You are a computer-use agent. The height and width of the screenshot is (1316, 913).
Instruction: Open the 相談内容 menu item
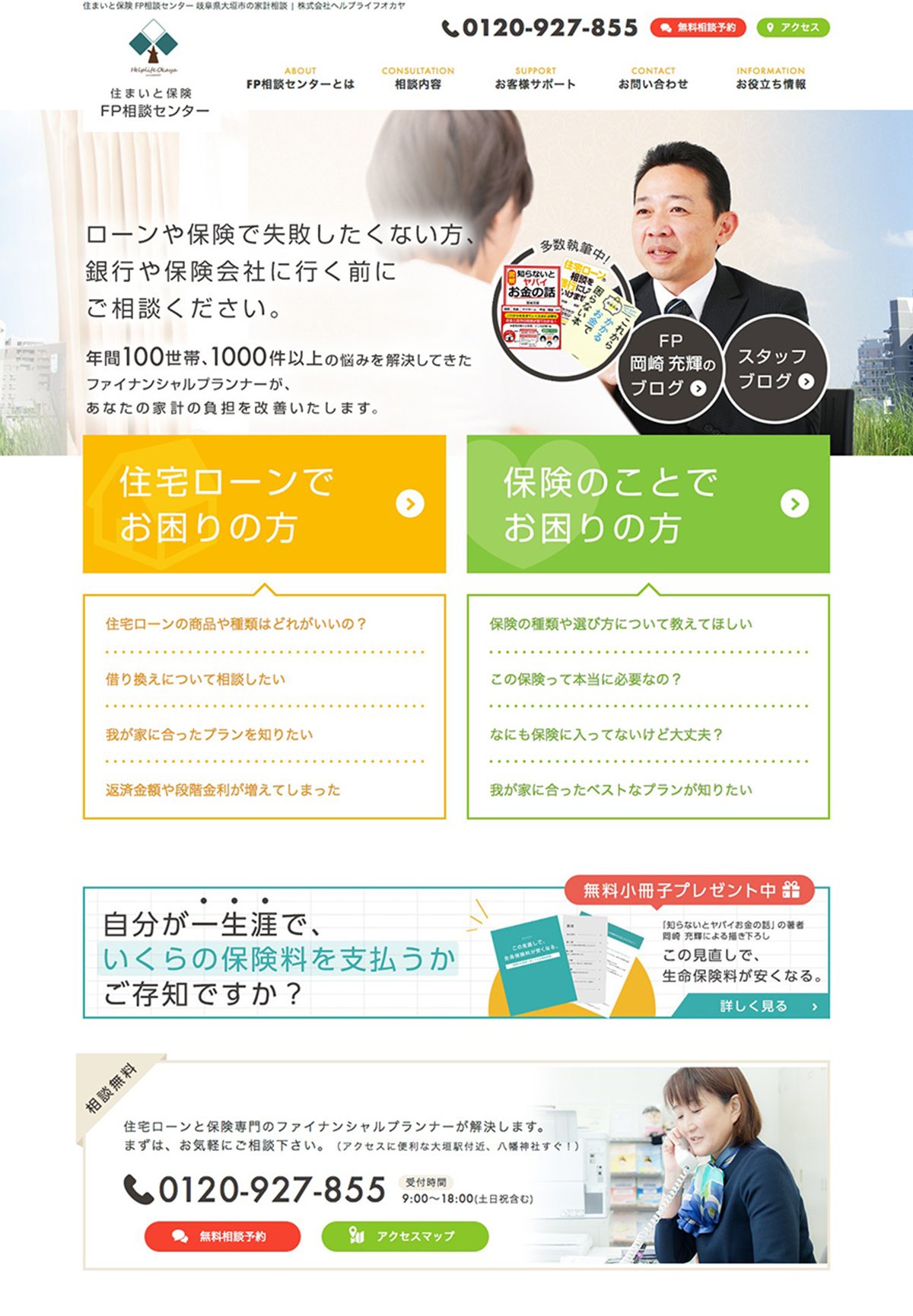pyautogui.click(x=418, y=78)
